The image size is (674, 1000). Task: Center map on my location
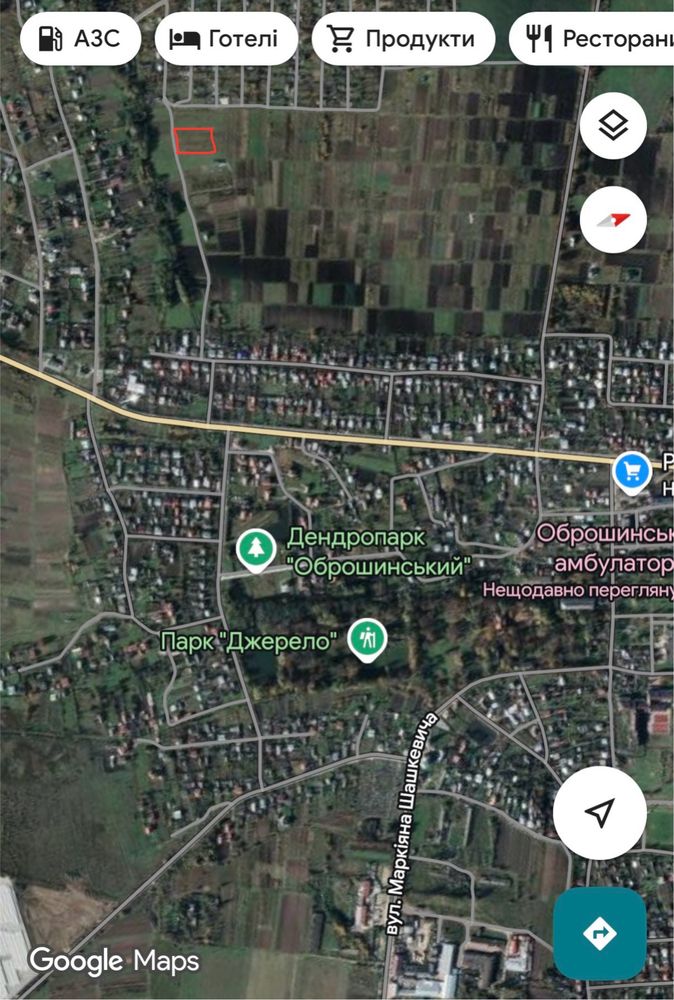pos(599,814)
